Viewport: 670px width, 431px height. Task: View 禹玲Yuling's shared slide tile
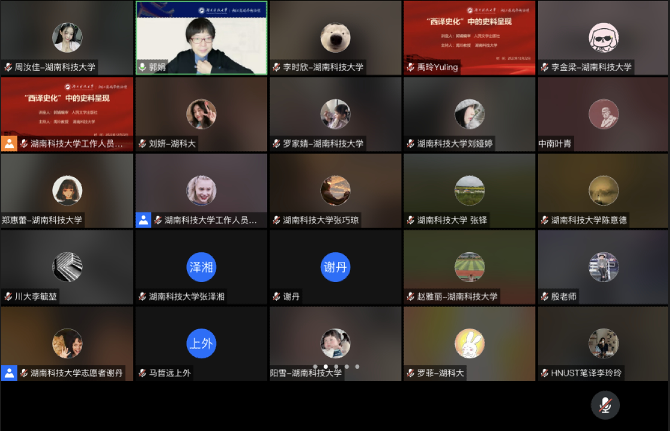[x=469, y=38]
